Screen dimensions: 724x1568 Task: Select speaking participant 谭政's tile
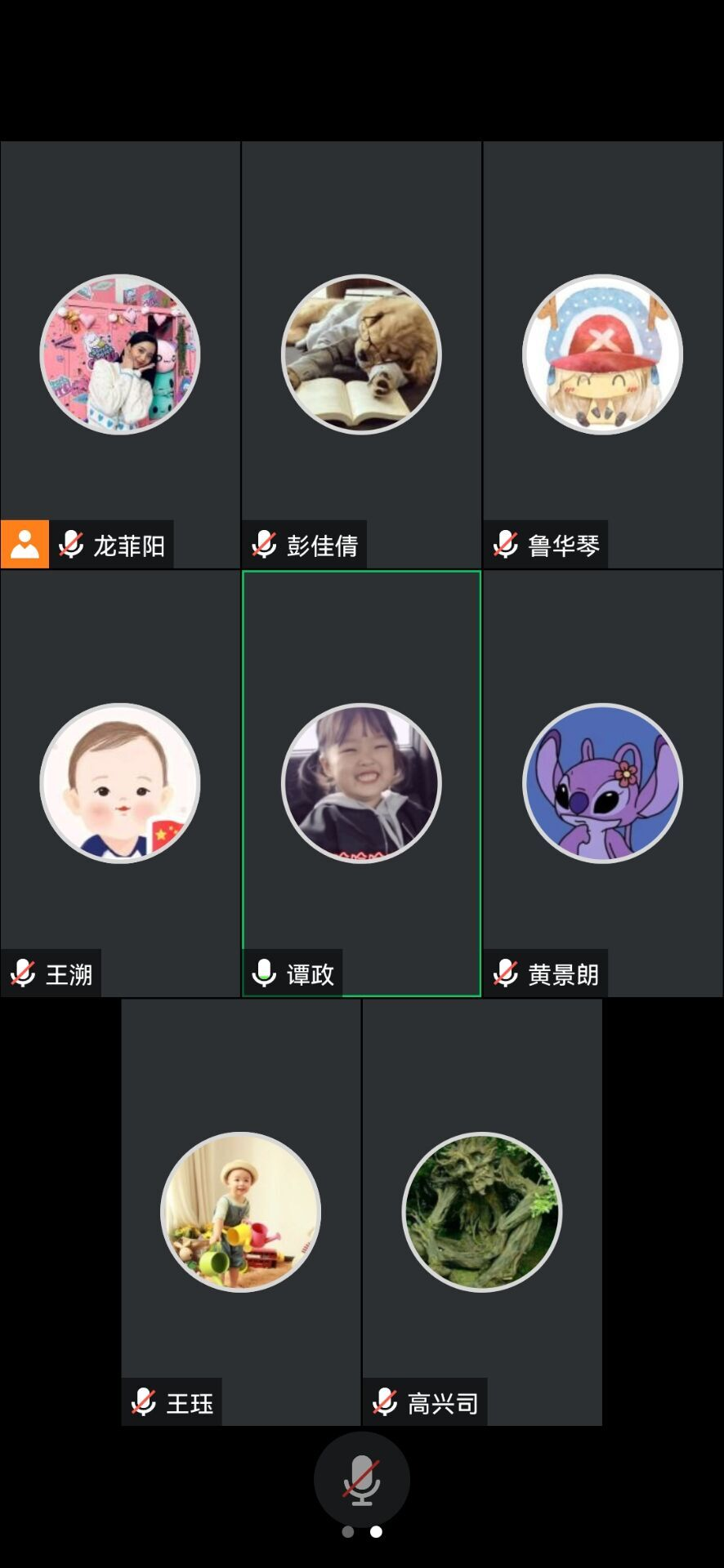point(361,783)
